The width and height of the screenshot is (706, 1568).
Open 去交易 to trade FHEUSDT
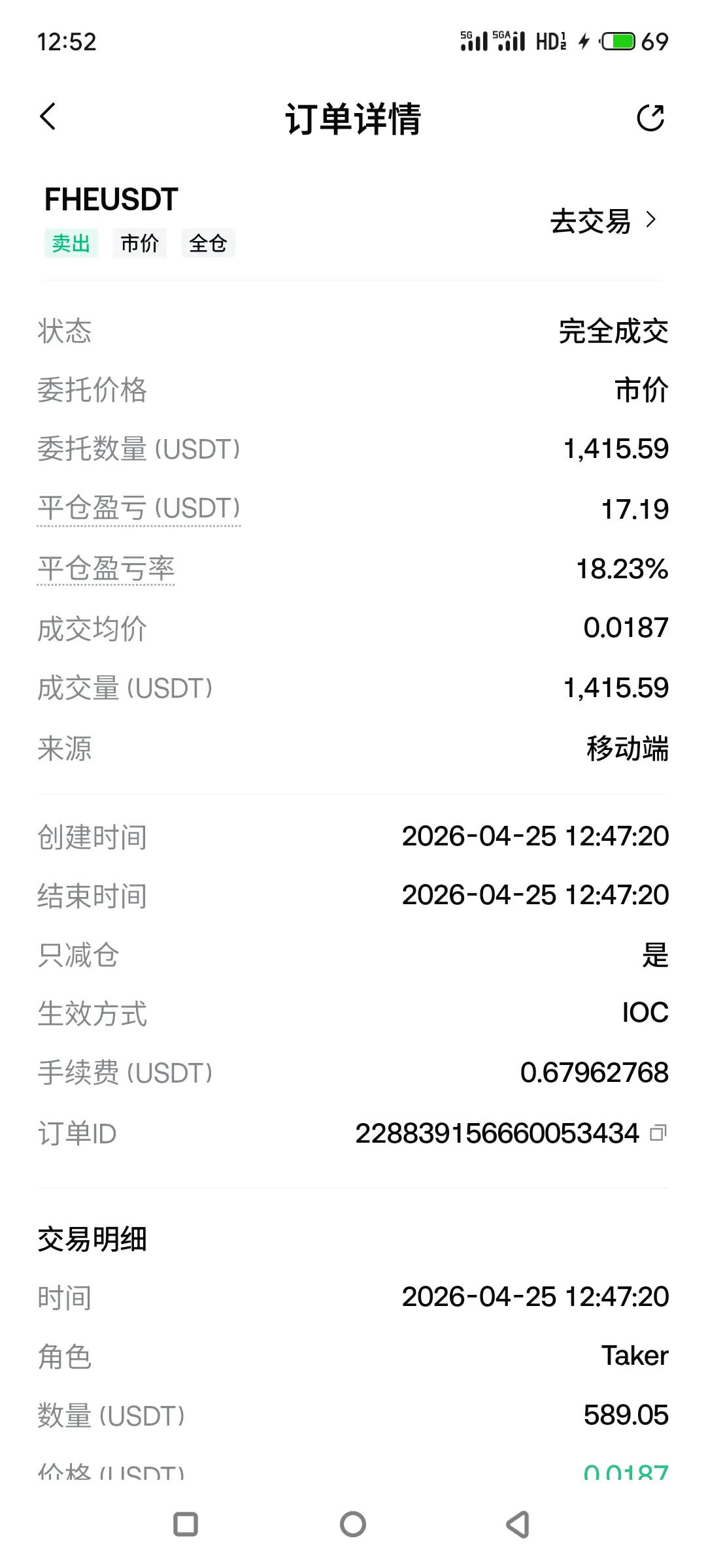(x=602, y=221)
